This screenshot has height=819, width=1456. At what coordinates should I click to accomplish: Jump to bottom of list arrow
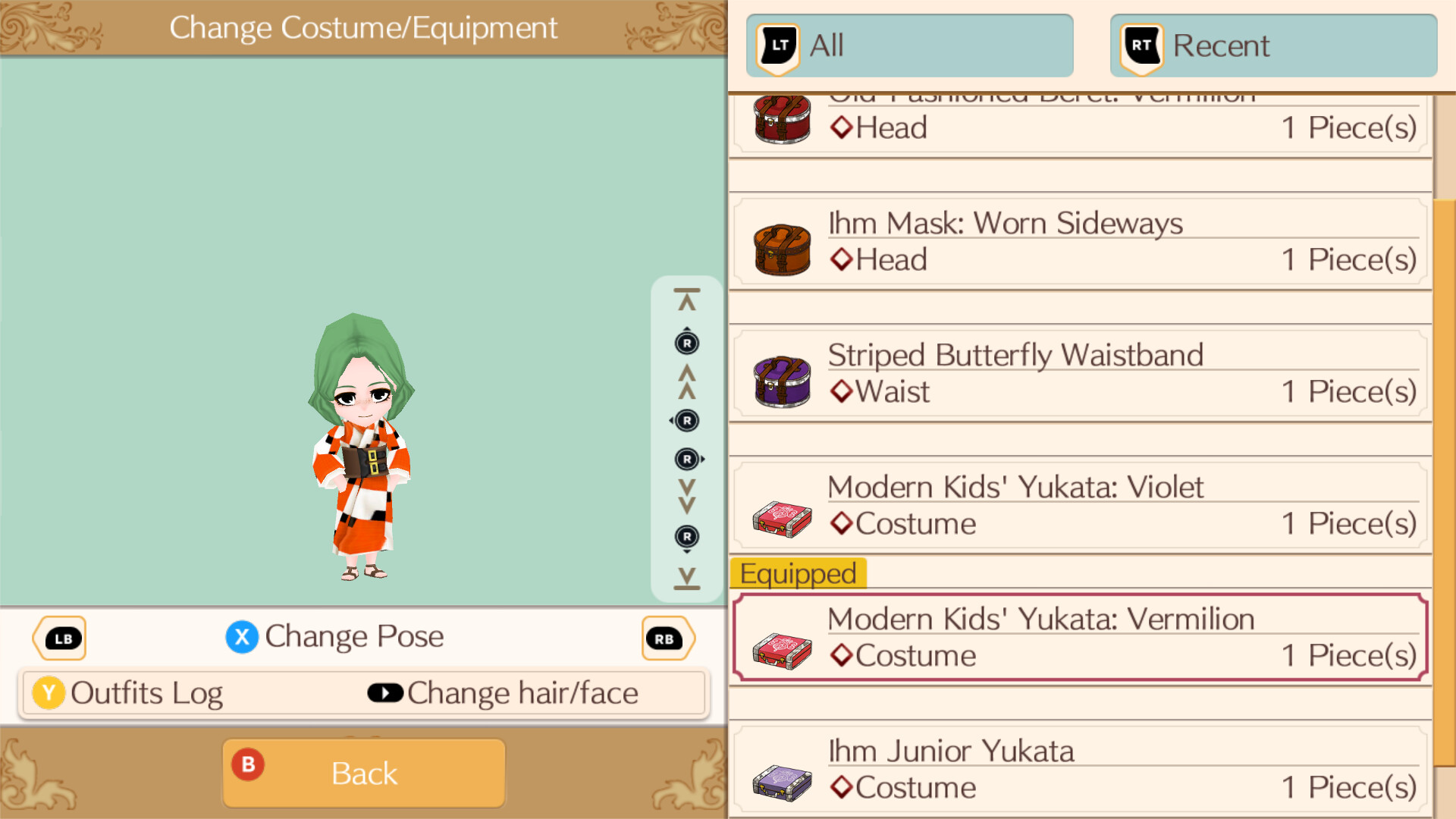[x=687, y=578]
